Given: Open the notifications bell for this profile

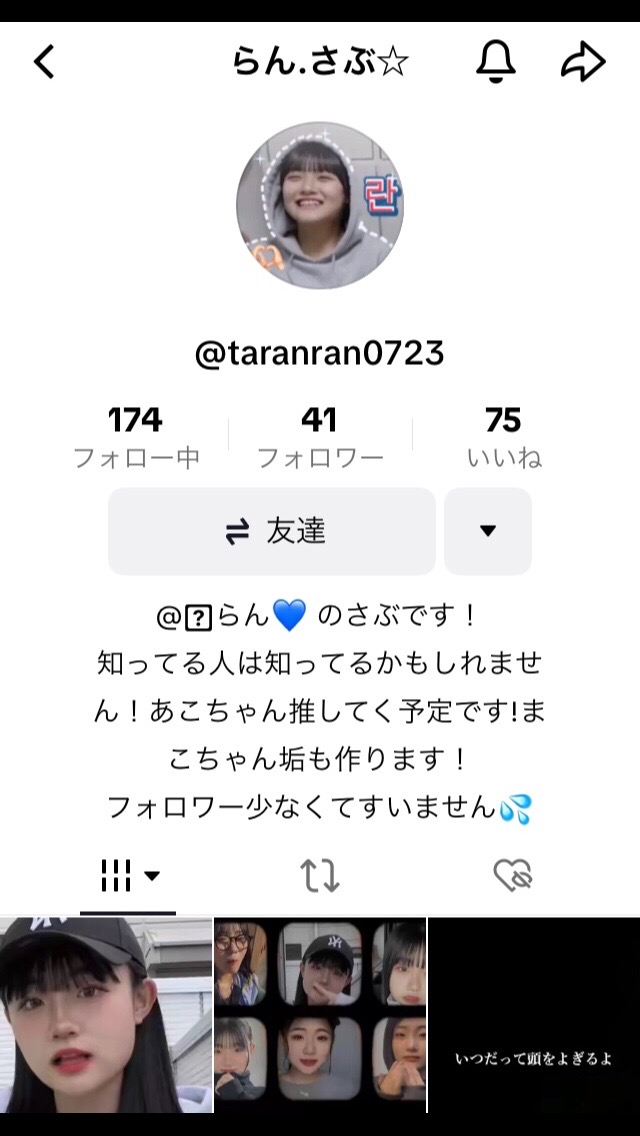Looking at the screenshot, I should point(495,63).
